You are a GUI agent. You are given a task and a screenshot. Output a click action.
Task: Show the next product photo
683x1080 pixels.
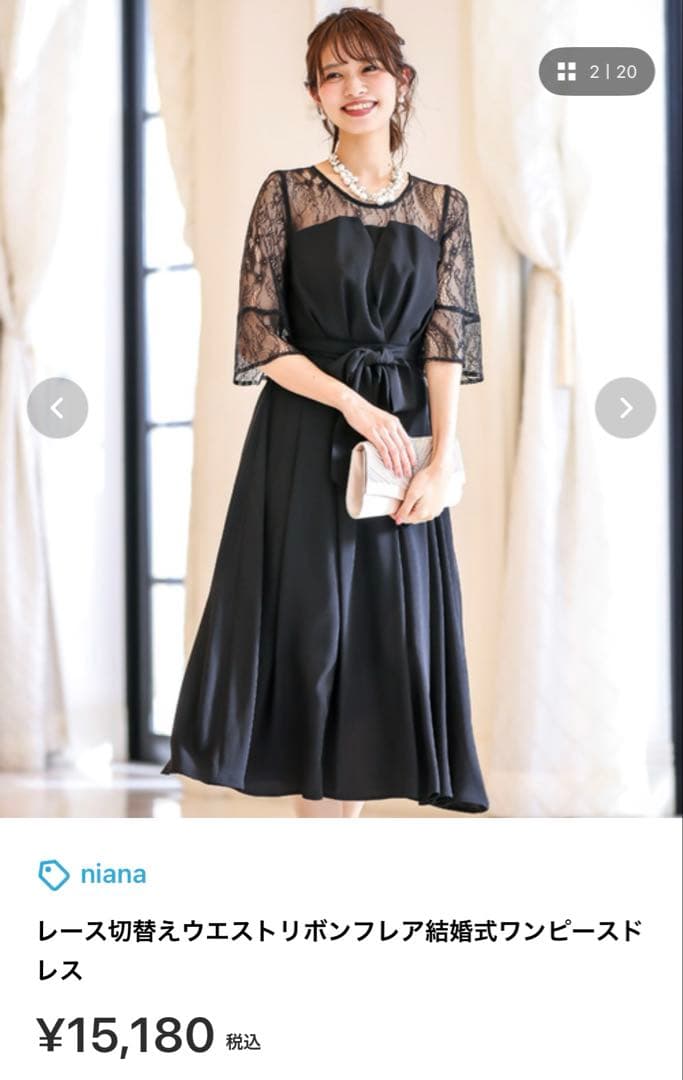(625, 408)
